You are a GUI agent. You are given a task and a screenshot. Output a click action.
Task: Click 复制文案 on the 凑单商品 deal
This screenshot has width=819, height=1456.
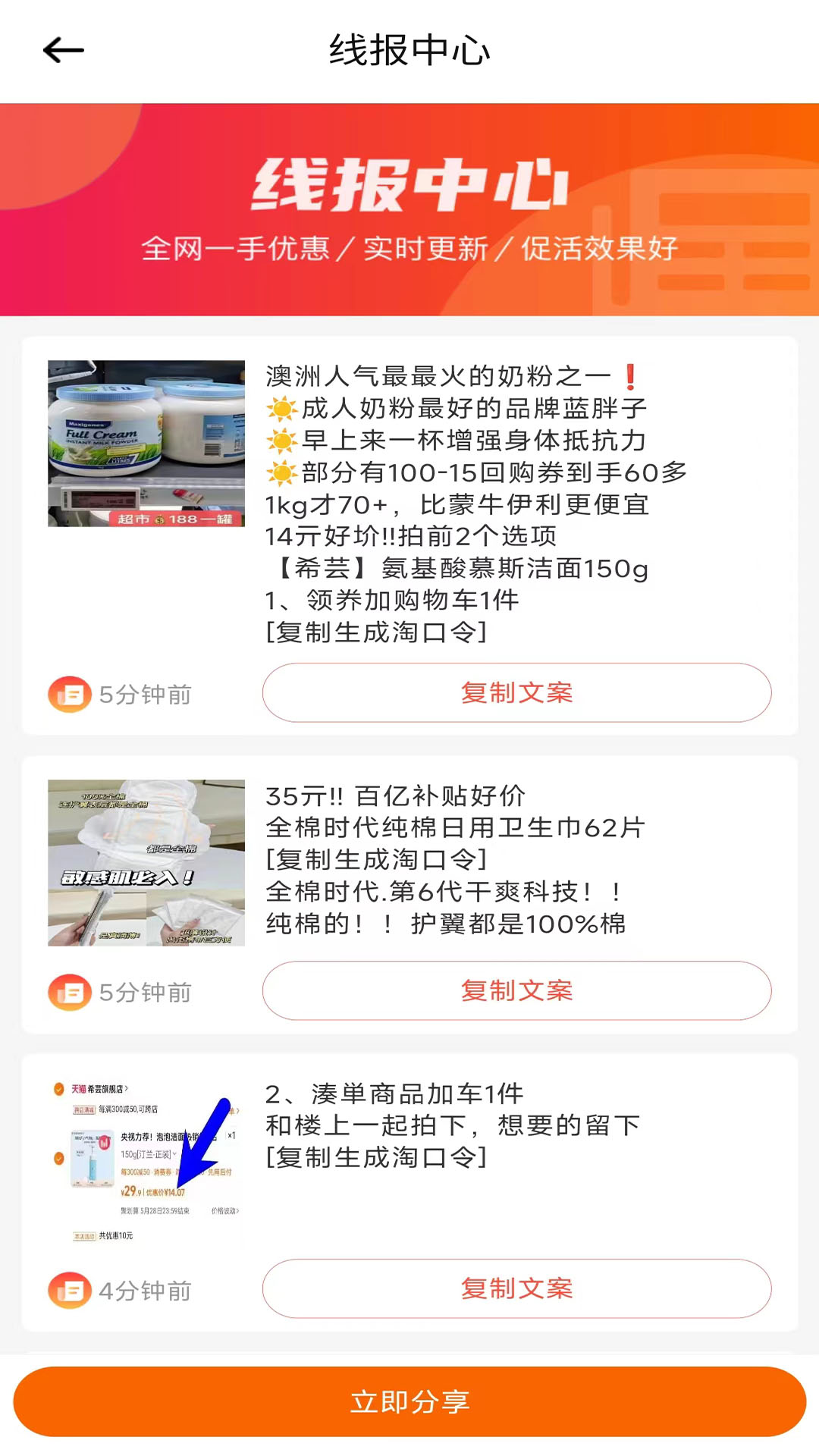516,1288
